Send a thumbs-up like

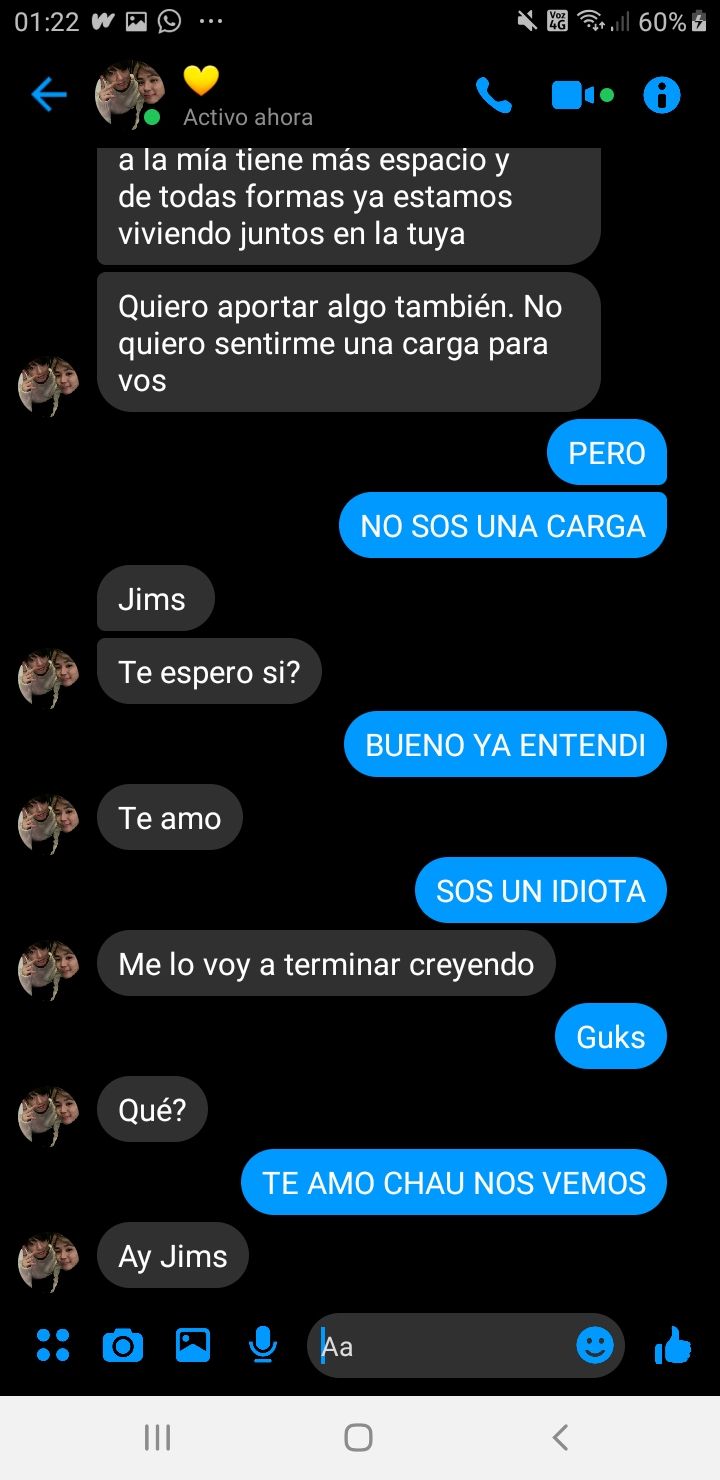coord(673,1345)
